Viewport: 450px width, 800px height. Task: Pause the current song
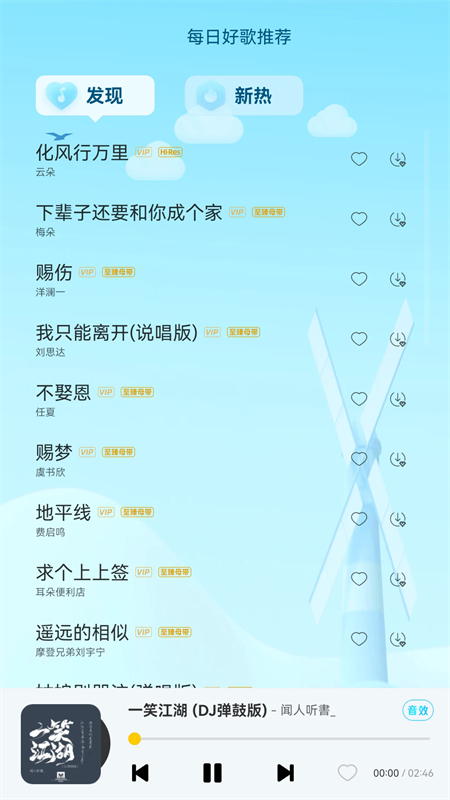pyautogui.click(x=212, y=772)
